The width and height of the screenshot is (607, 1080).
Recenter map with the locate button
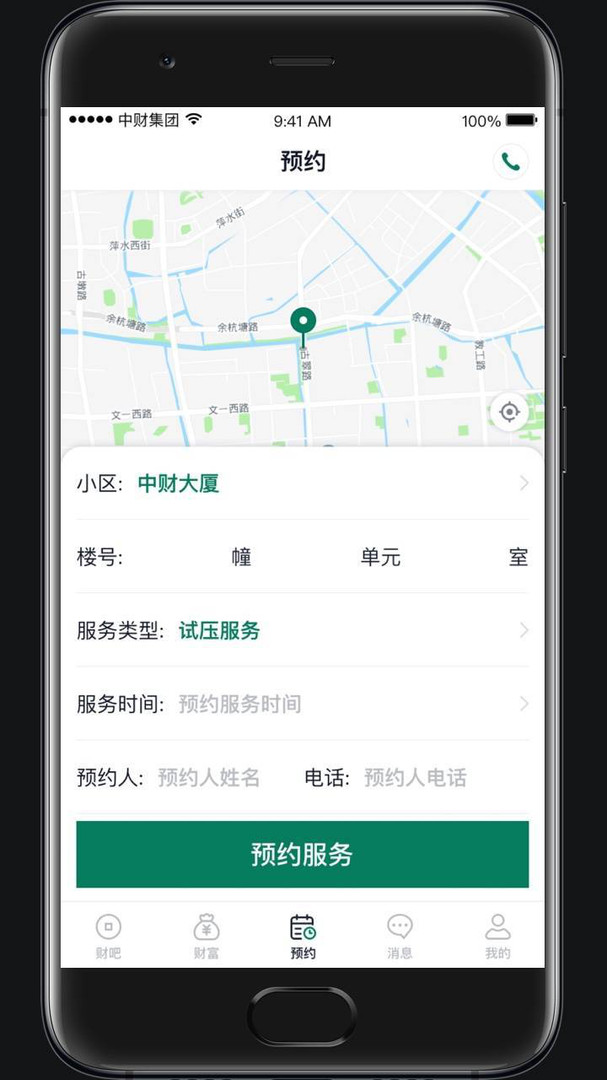click(x=510, y=412)
